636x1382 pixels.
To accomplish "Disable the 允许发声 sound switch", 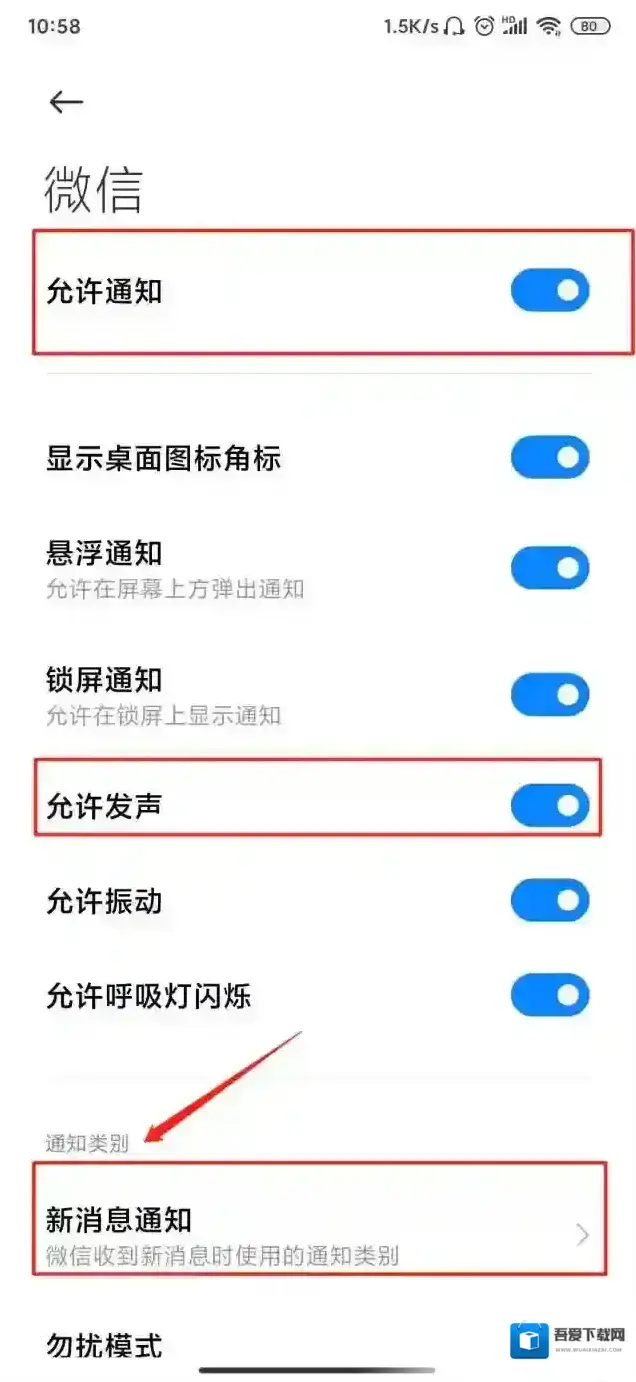I will coord(550,806).
